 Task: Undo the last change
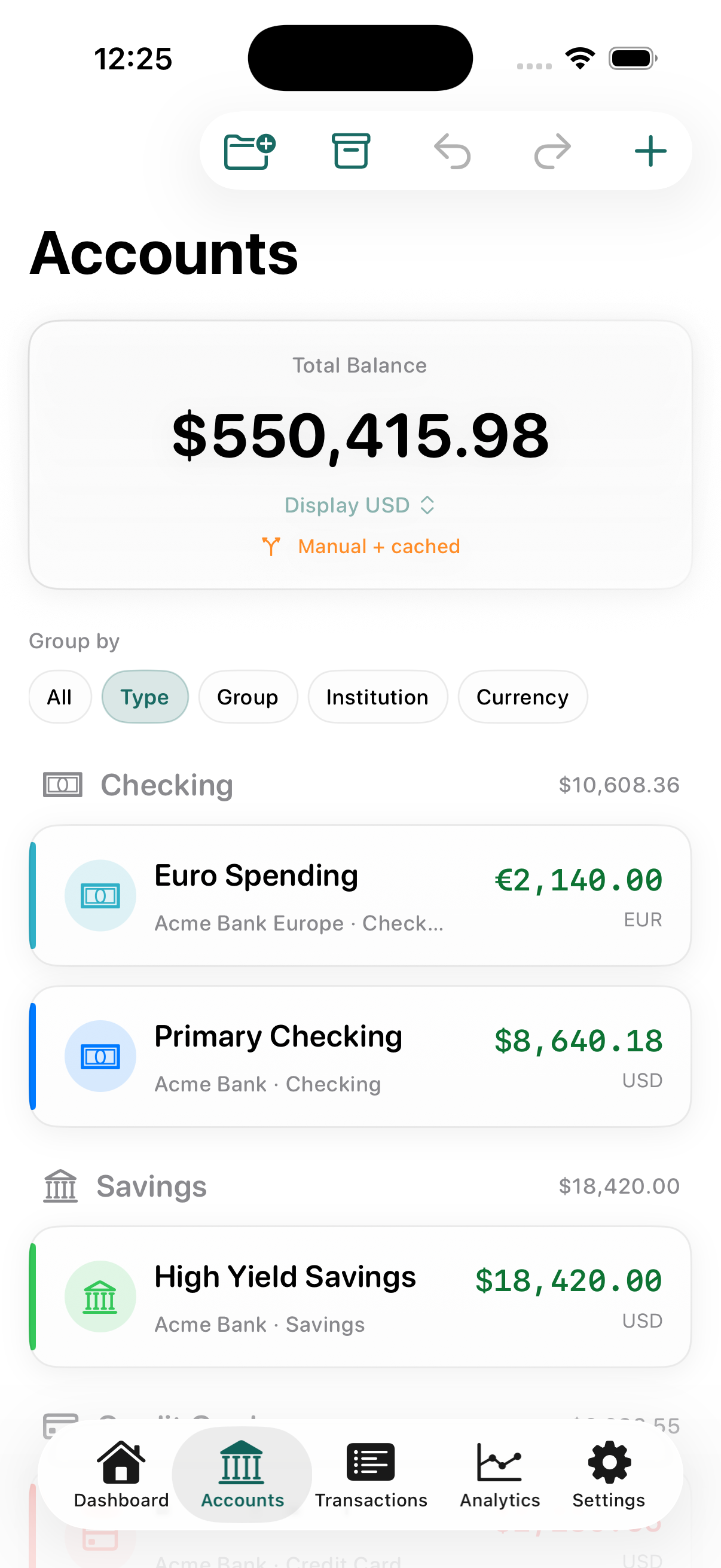453,150
